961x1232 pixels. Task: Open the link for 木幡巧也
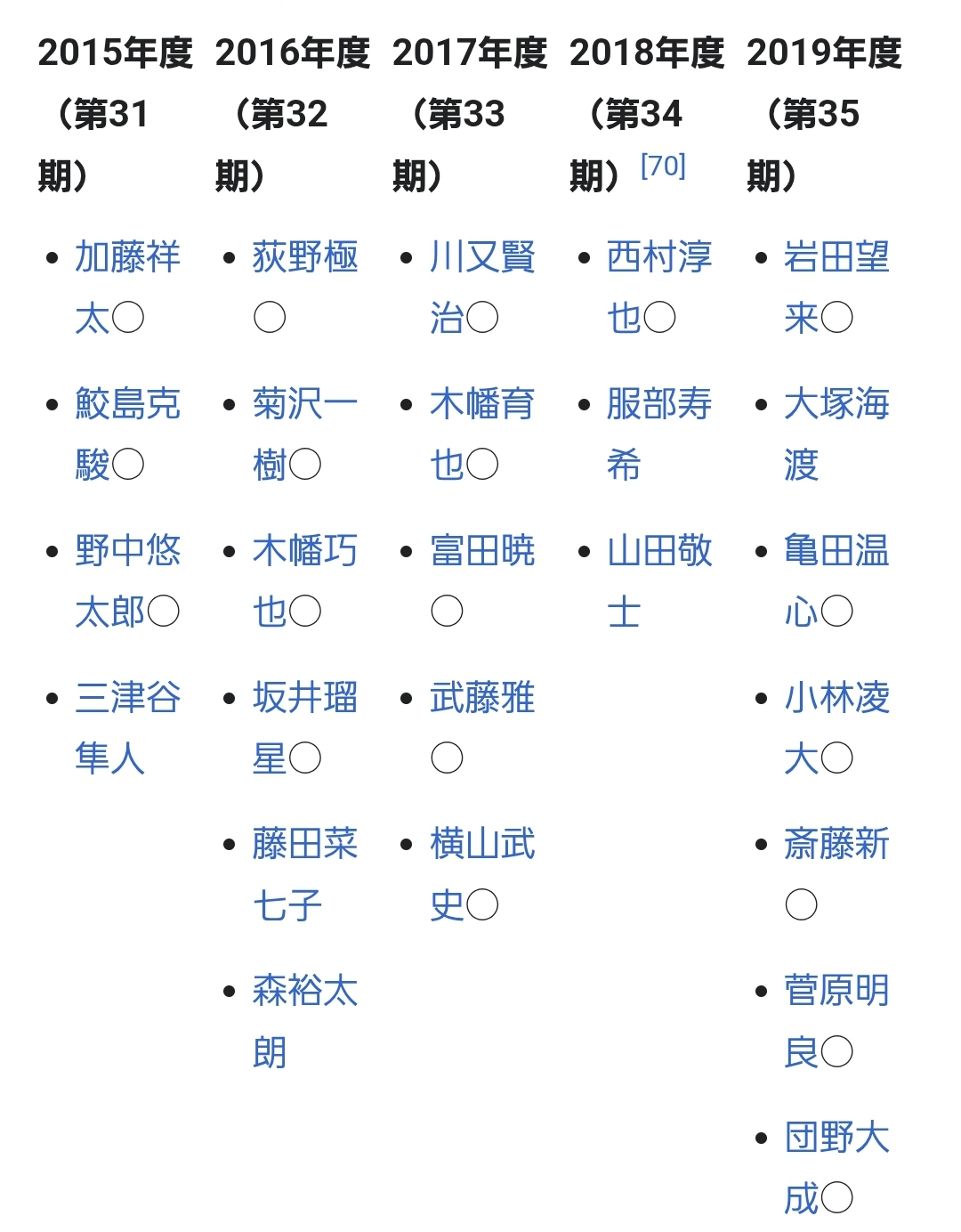tap(304, 551)
